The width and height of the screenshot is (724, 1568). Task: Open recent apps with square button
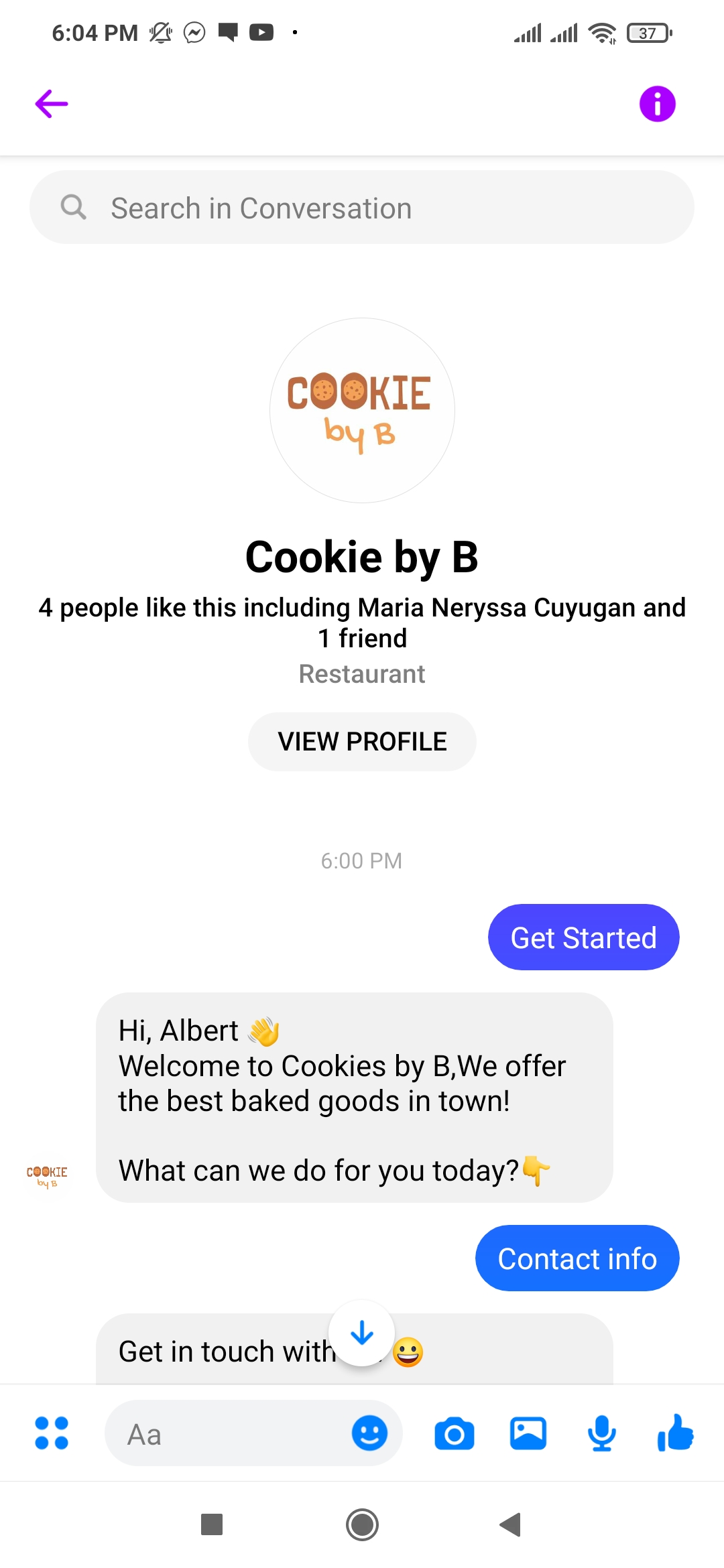pyautogui.click(x=212, y=1524)
